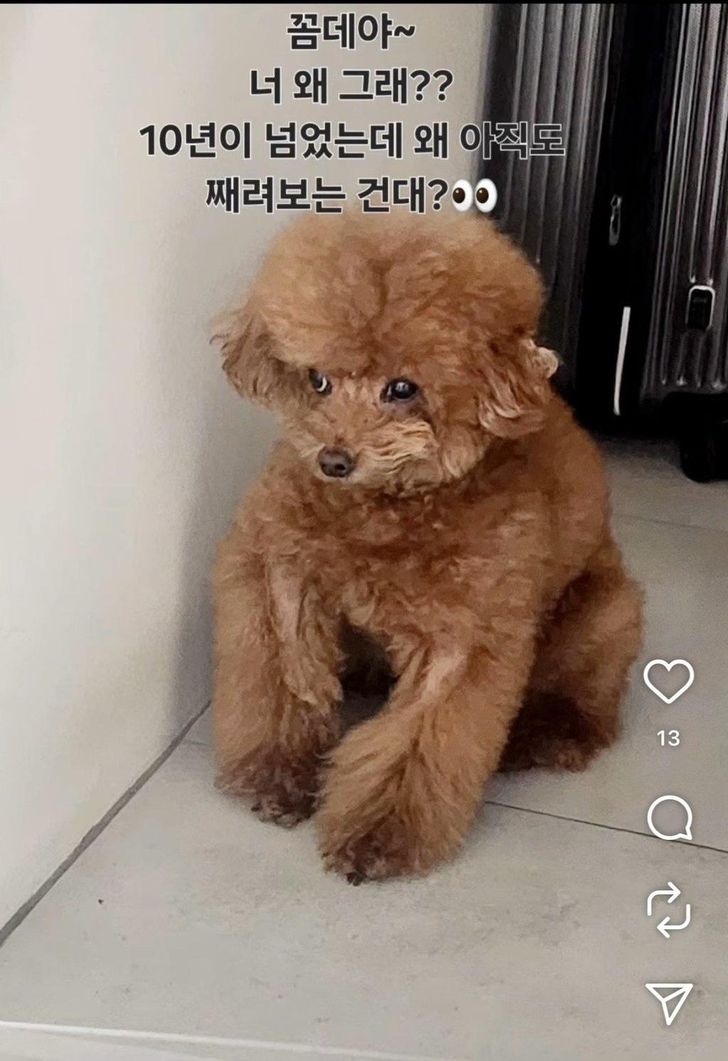Select the send arrow to message this post
728x1061 pixels.
point(671,1001)
